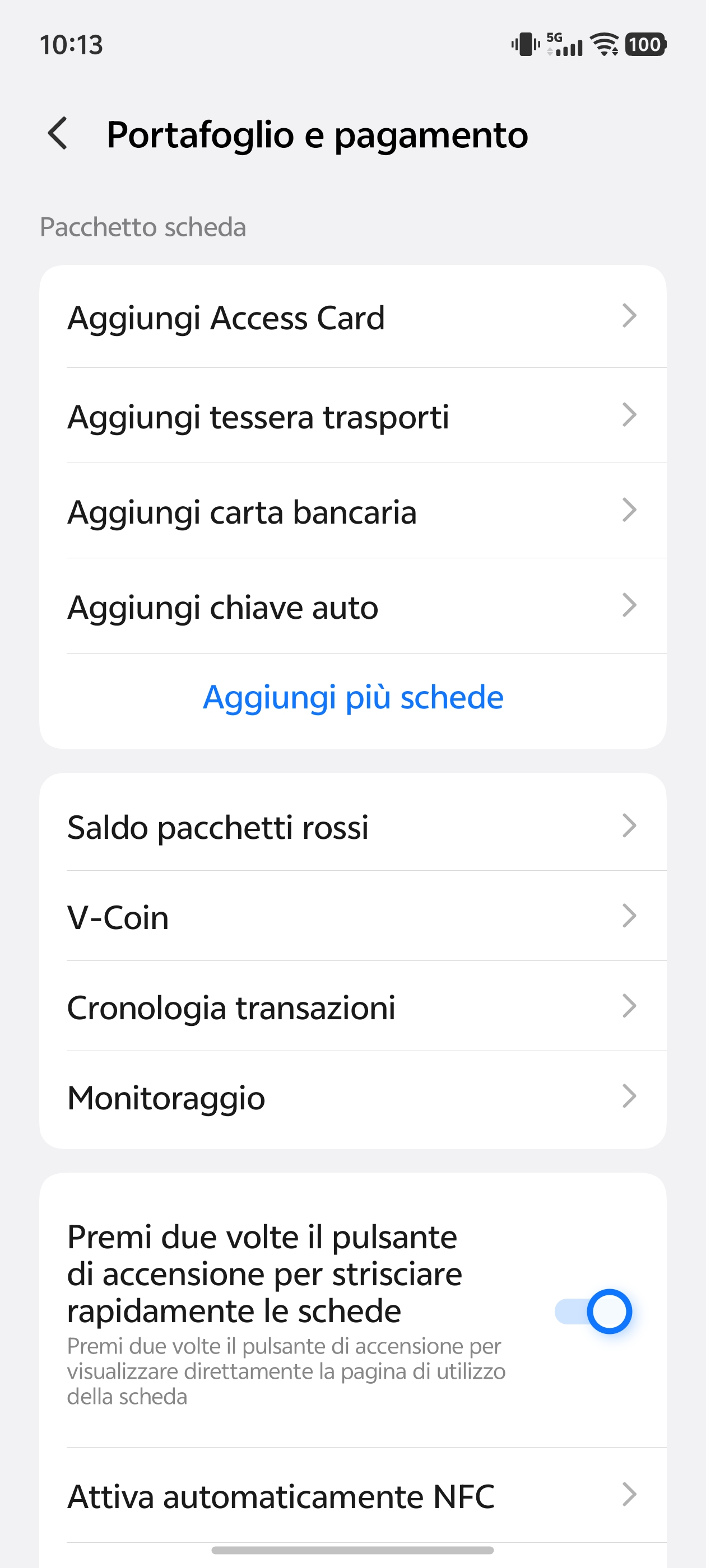This screenshot has width=706, height=1568.
Task: Tap the Aggiungi più schede link
Action: 352,697
